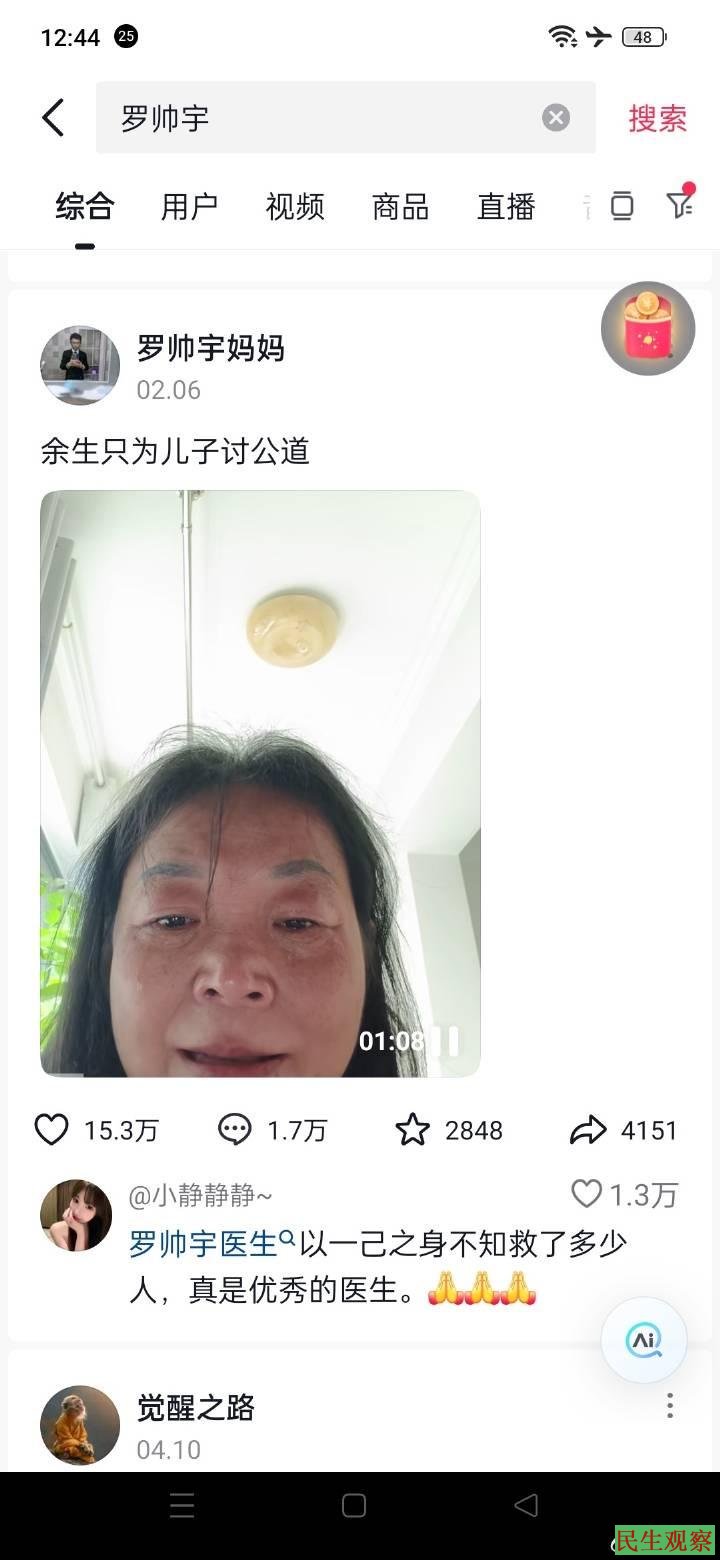Open the red envelope reward widget

(x=648, y=329)
